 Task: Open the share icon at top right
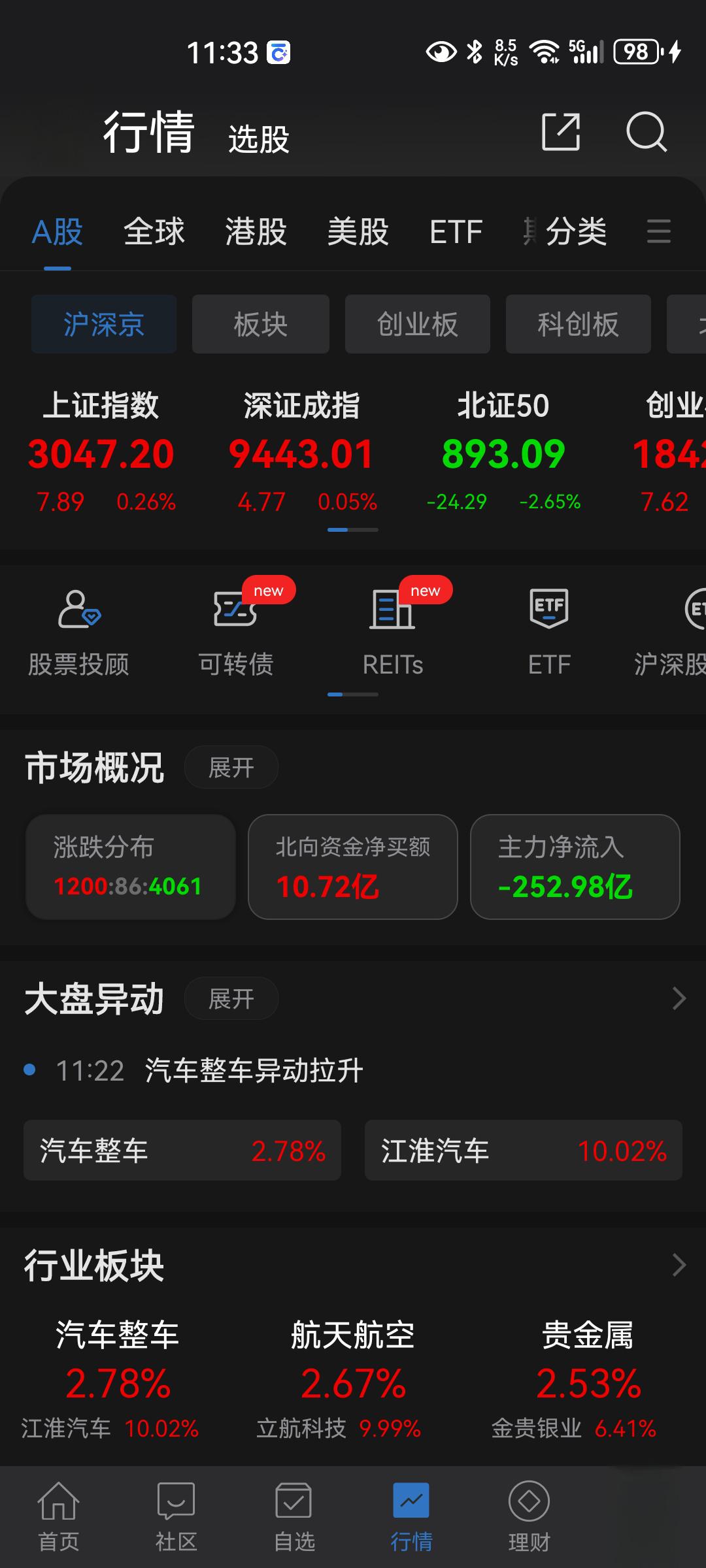tap(560, 132)
